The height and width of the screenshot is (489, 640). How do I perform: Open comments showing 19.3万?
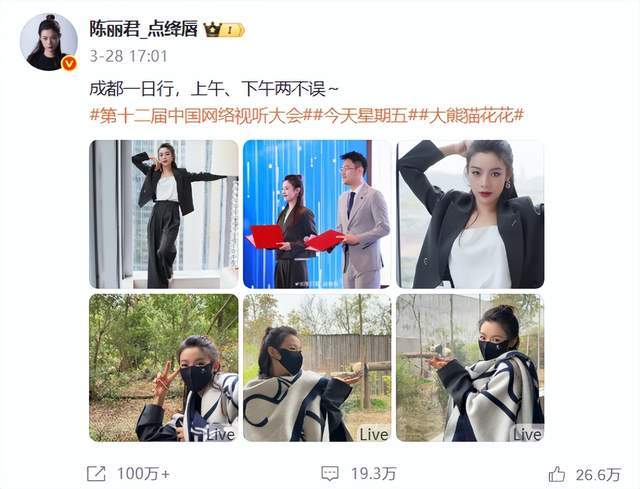pos(358,473)
